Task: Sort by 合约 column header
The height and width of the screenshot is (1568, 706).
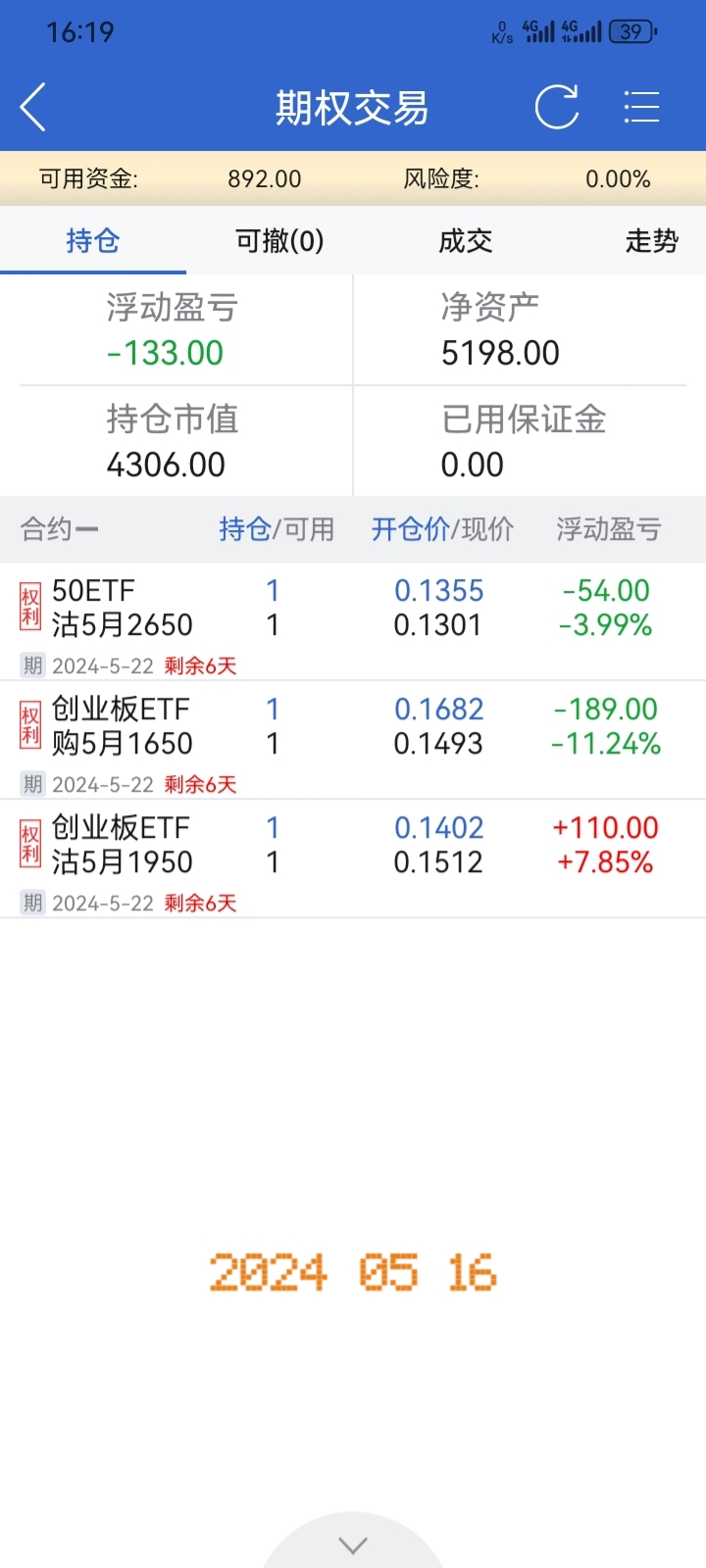Action: [x=59, y=530]
